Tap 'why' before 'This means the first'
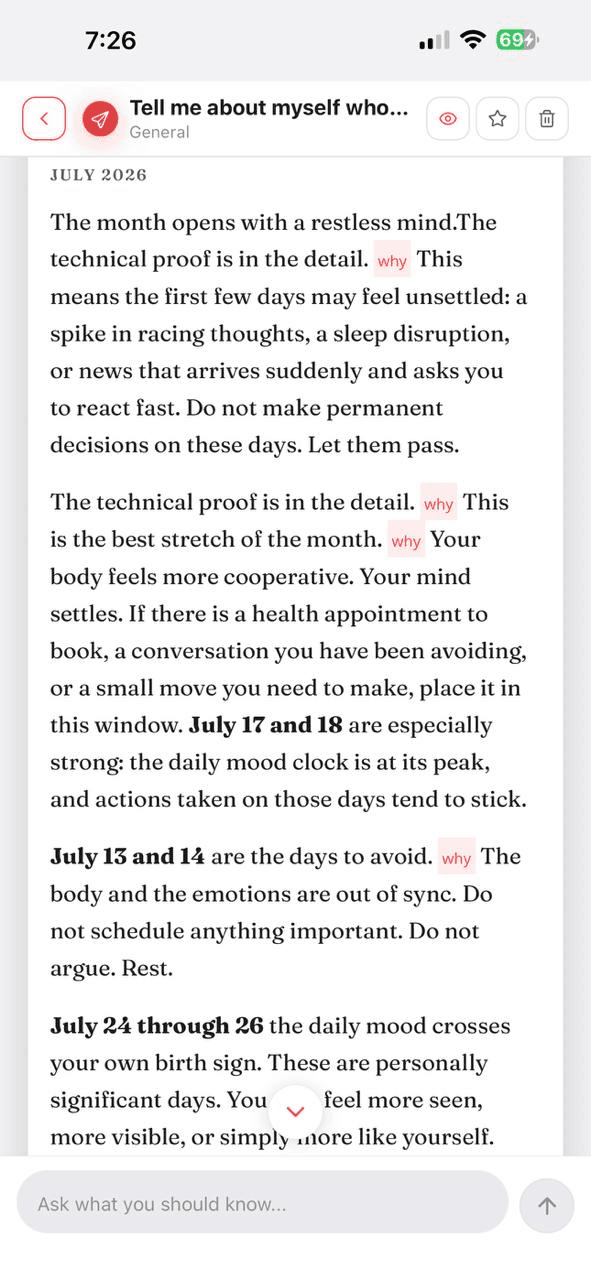The image size is (591, 1280). (x=392, y=261)
